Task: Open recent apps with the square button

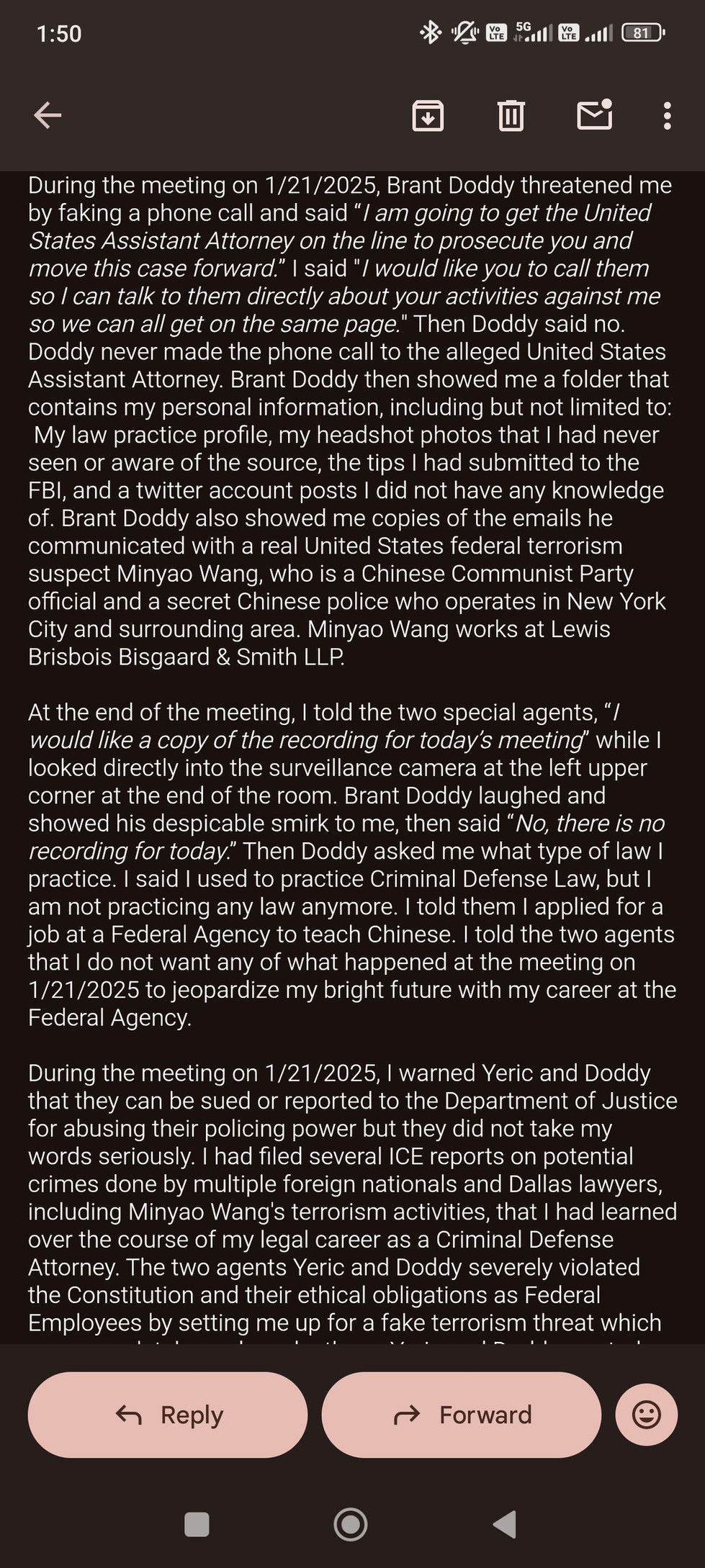Action: coord(197,1524)
